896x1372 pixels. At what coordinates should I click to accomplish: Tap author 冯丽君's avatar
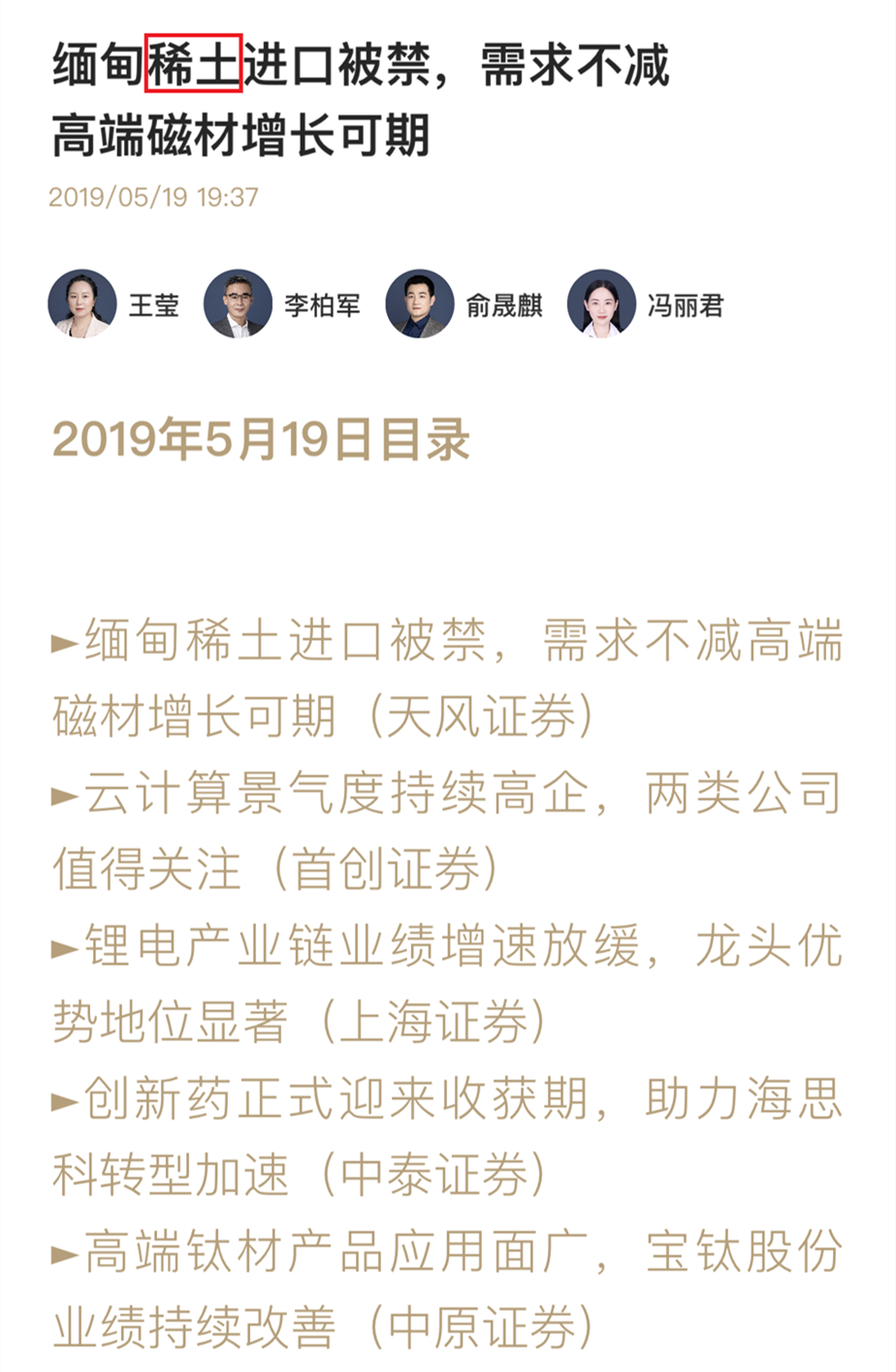tap(601, 304)
